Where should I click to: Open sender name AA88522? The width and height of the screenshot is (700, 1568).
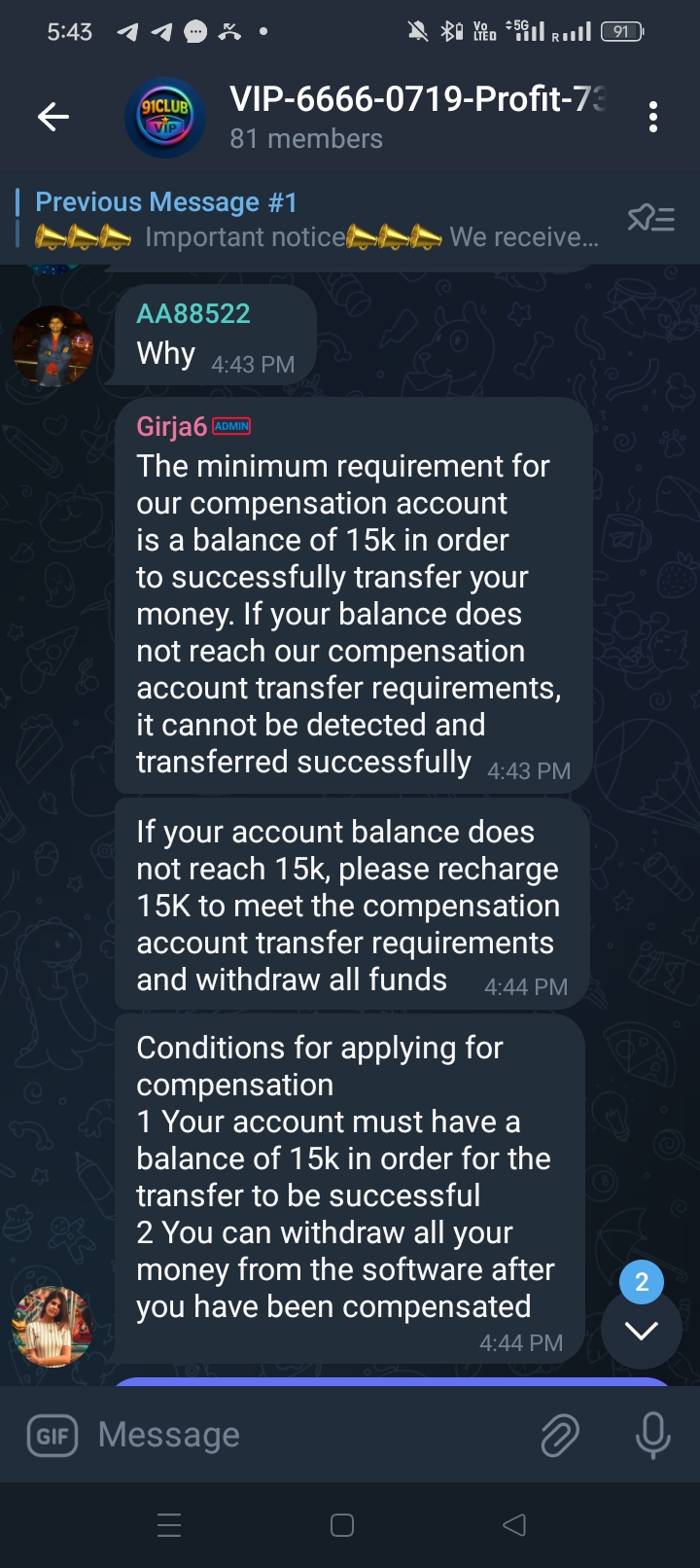click(x=193, y=313)
